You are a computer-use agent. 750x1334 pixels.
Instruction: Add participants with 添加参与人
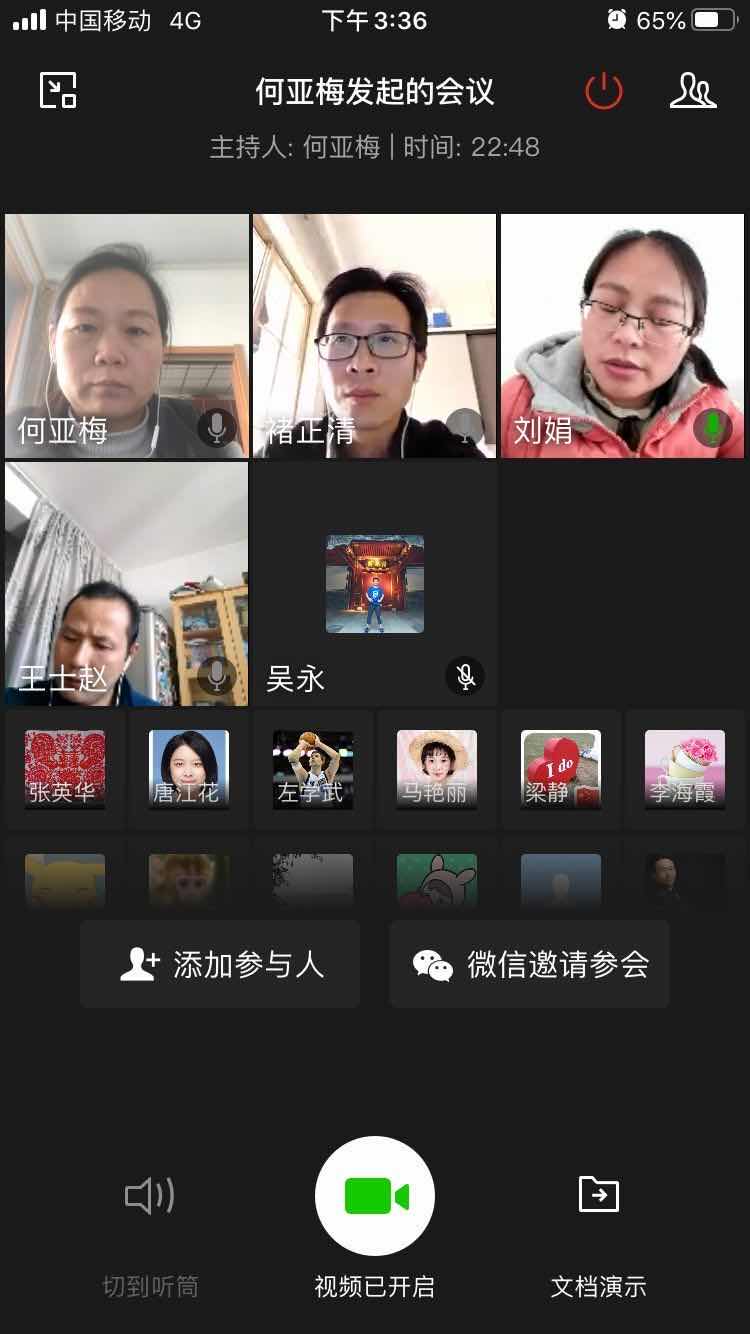(220, 964)
